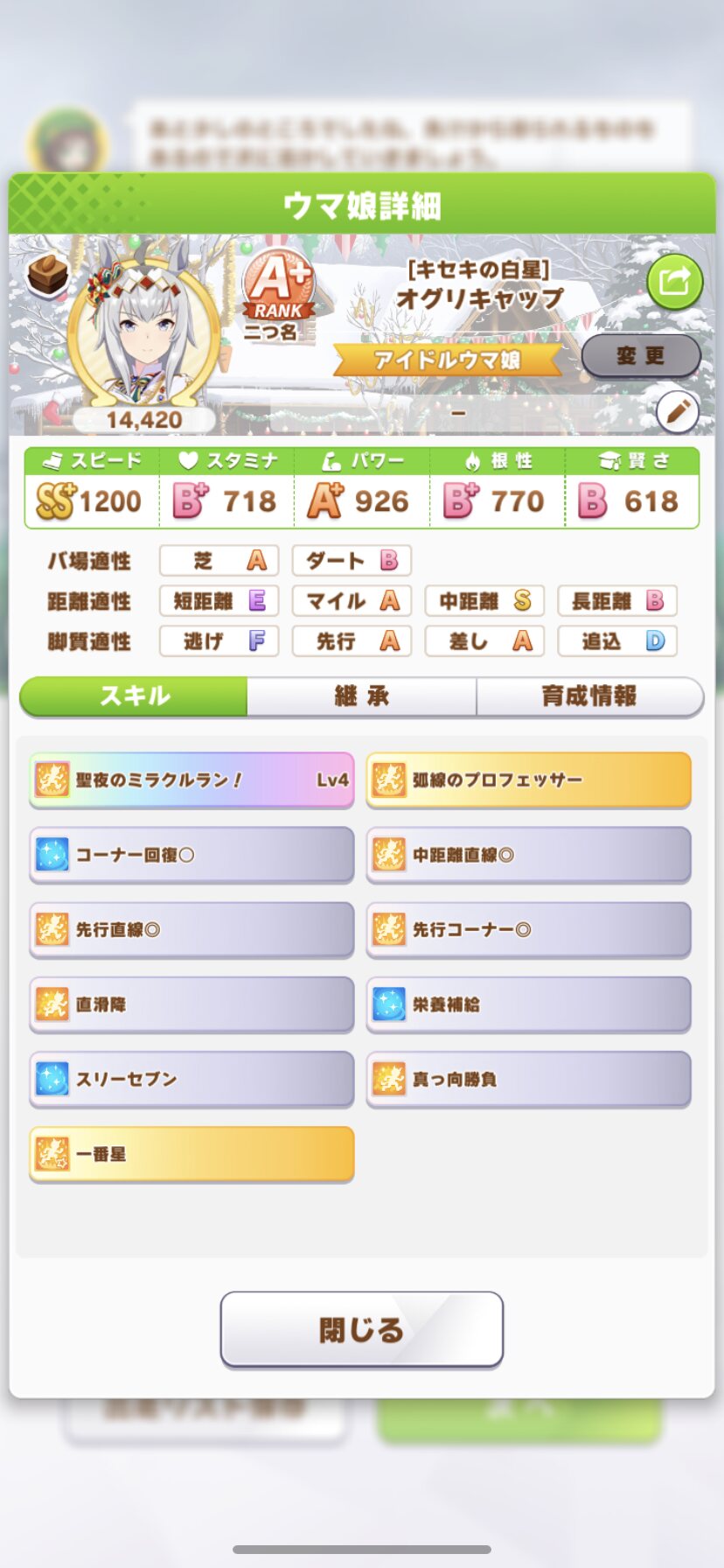
Task: View the コーナー回復○ skill
Action: (191, 855)
